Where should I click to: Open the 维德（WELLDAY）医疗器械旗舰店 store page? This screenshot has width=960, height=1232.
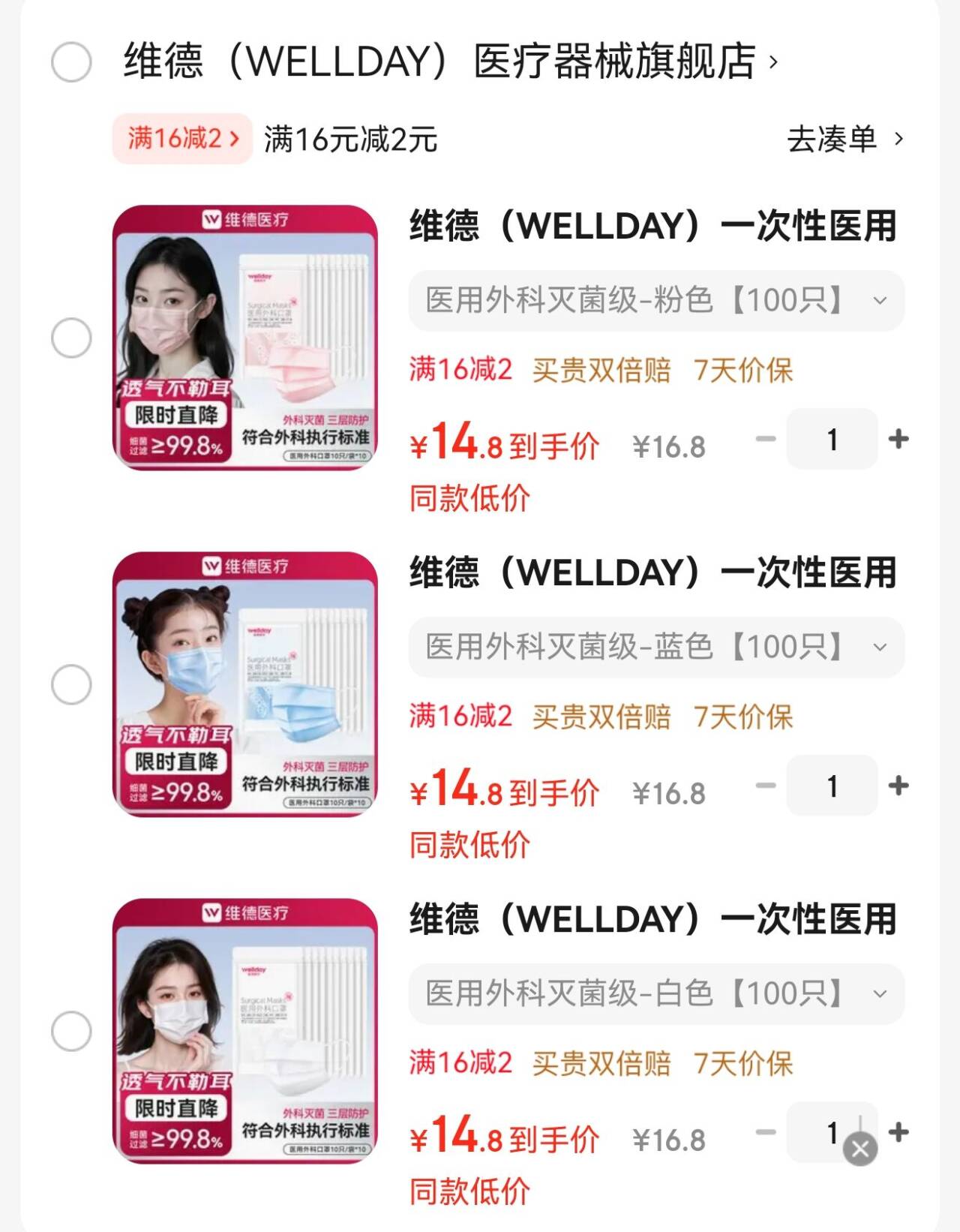(x=450, y=62)
